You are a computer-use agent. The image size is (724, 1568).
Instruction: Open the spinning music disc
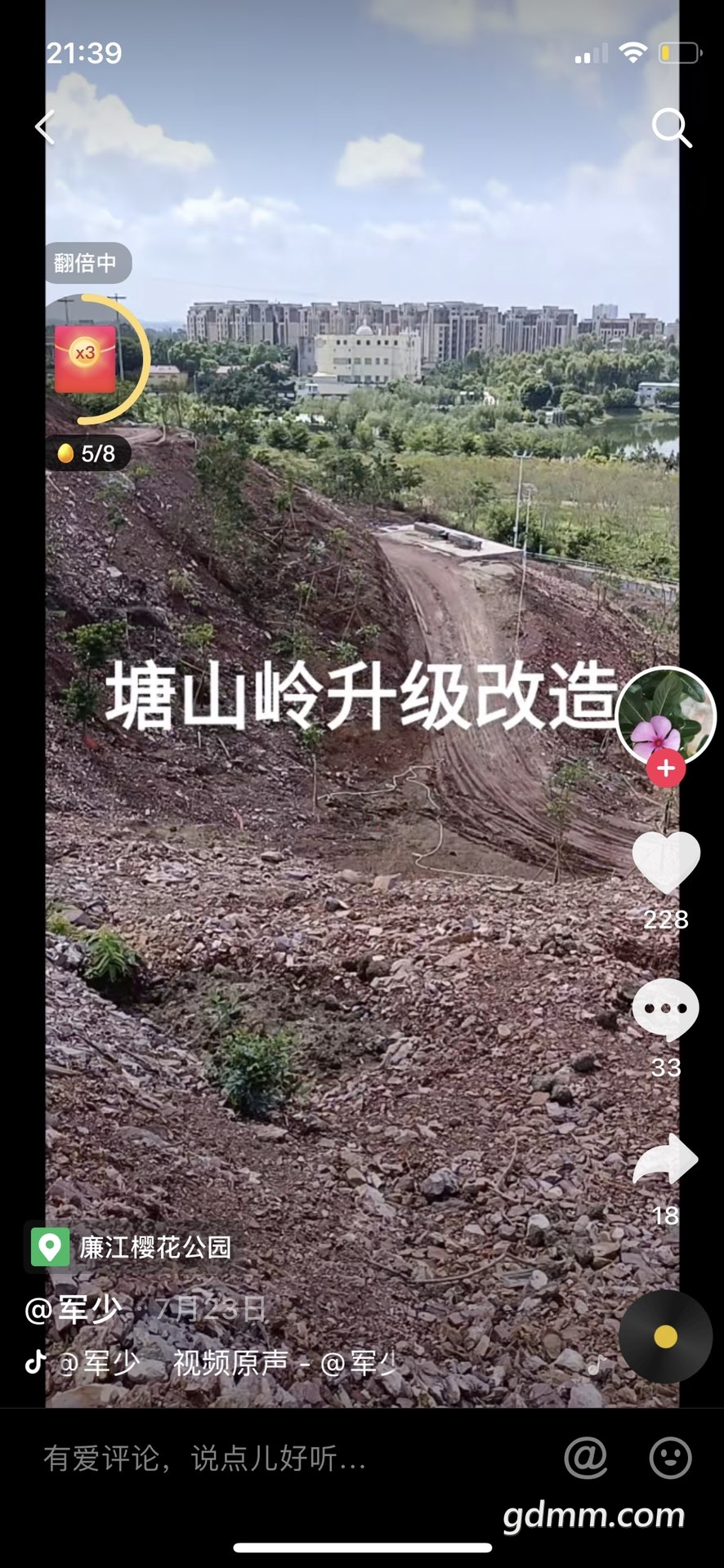(665, 1337)
